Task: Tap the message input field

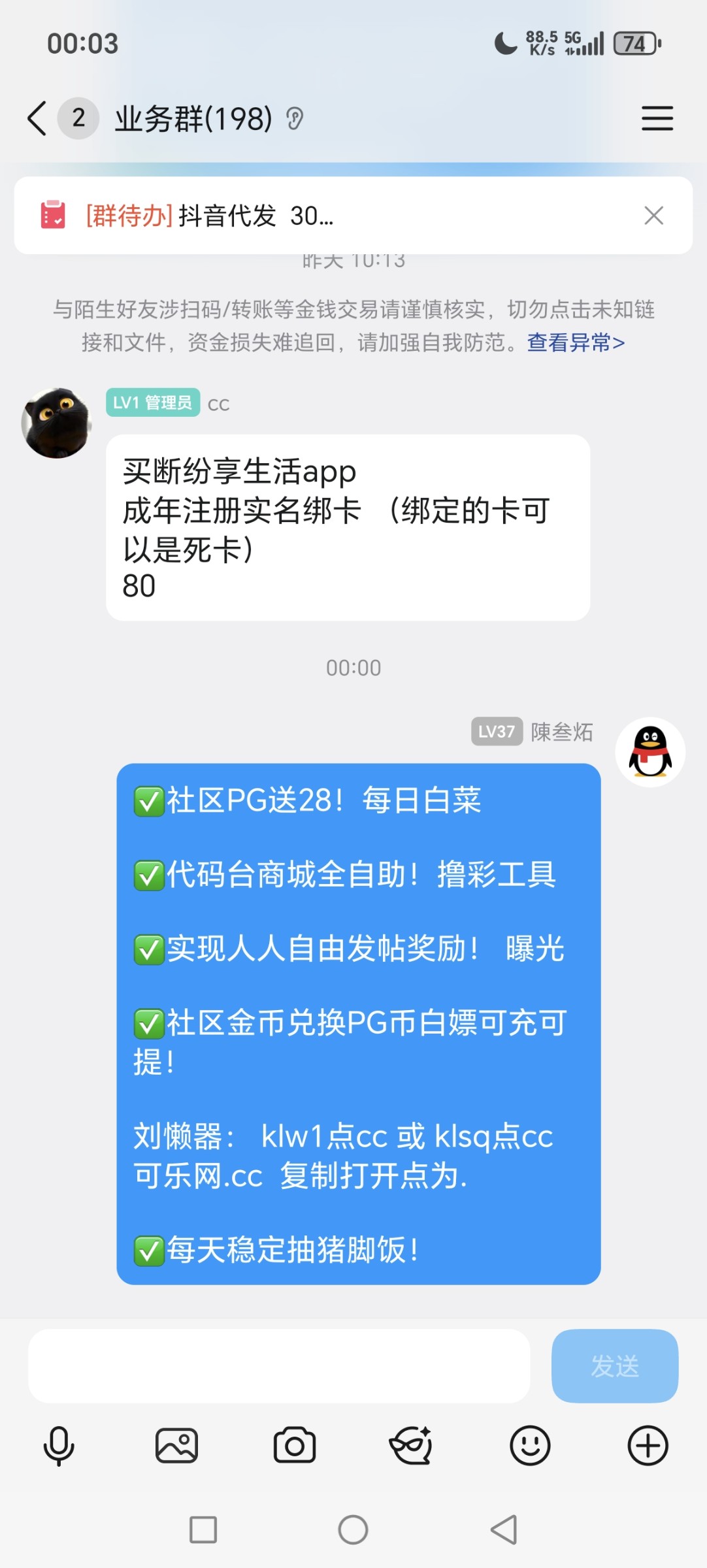Action: [281, 1367]
